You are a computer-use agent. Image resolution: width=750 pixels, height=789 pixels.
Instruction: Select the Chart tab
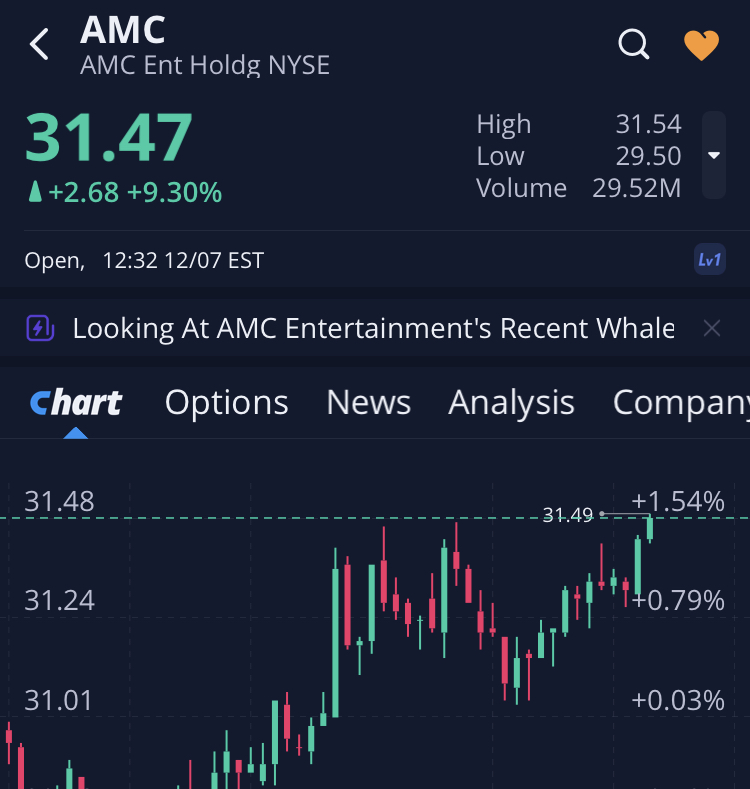point(76,402)
